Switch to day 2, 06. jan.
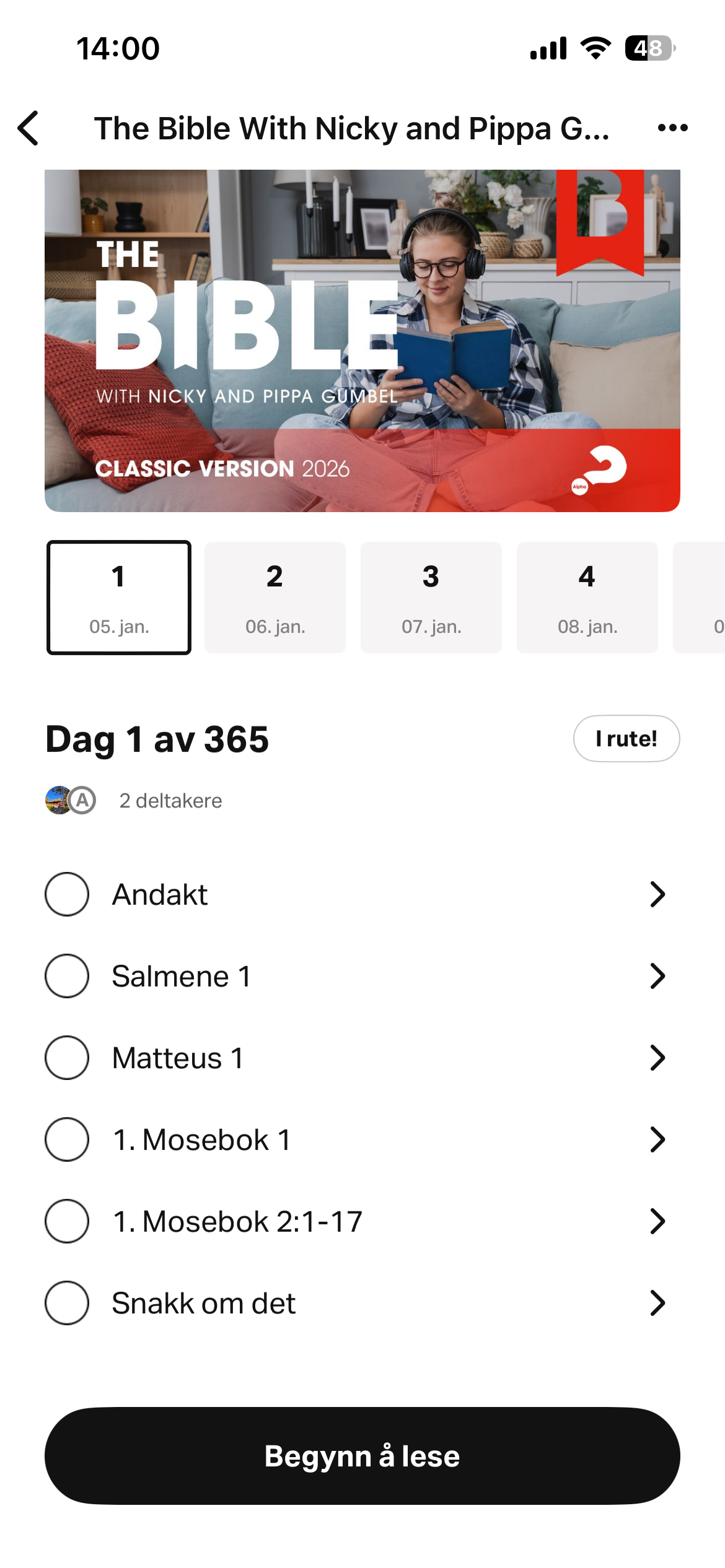This screenshot has height=1568, width=725. pyautogui.click(x=275, y=597)
